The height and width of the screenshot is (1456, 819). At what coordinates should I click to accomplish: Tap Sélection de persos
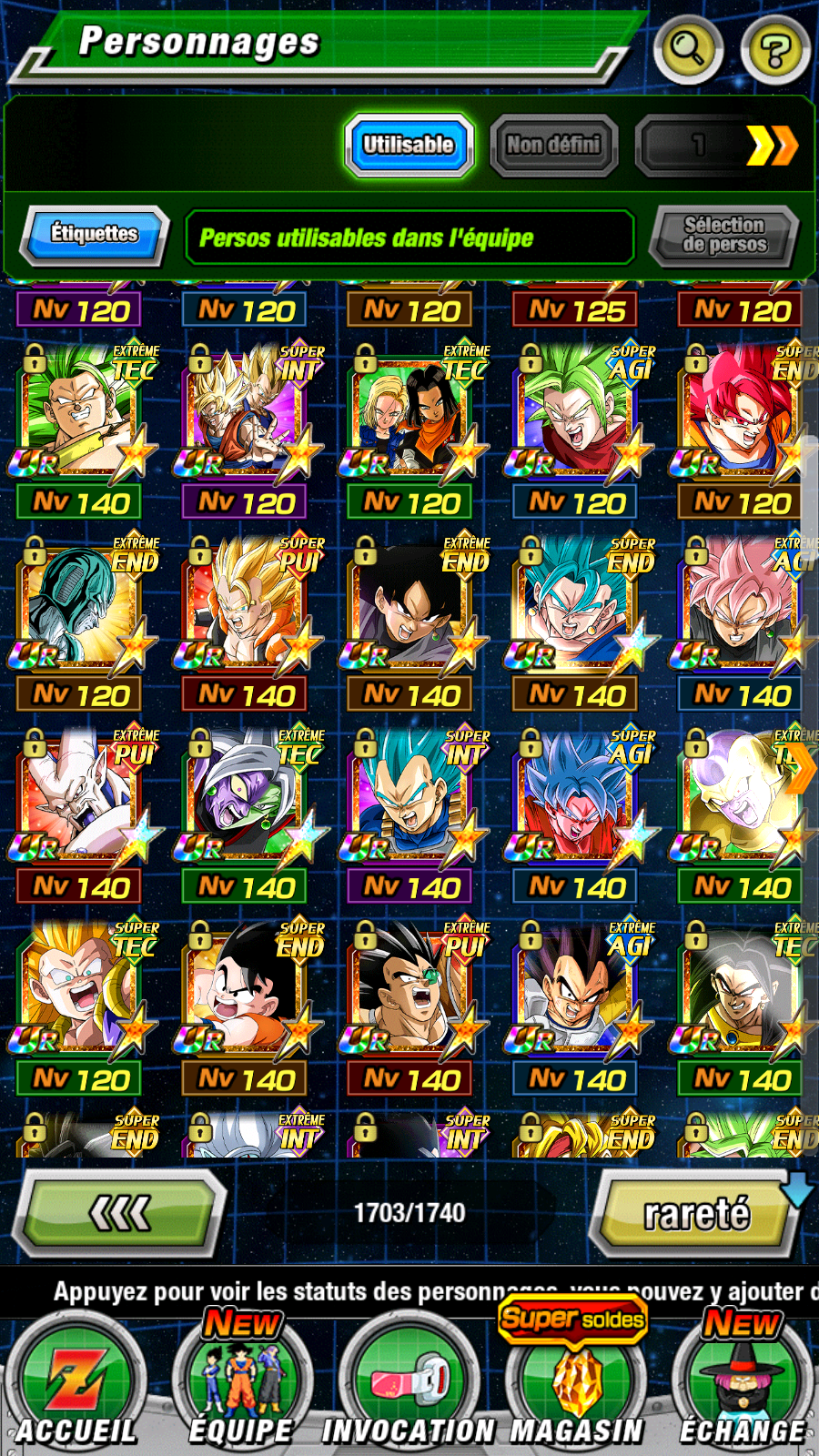tap(724, 235)
